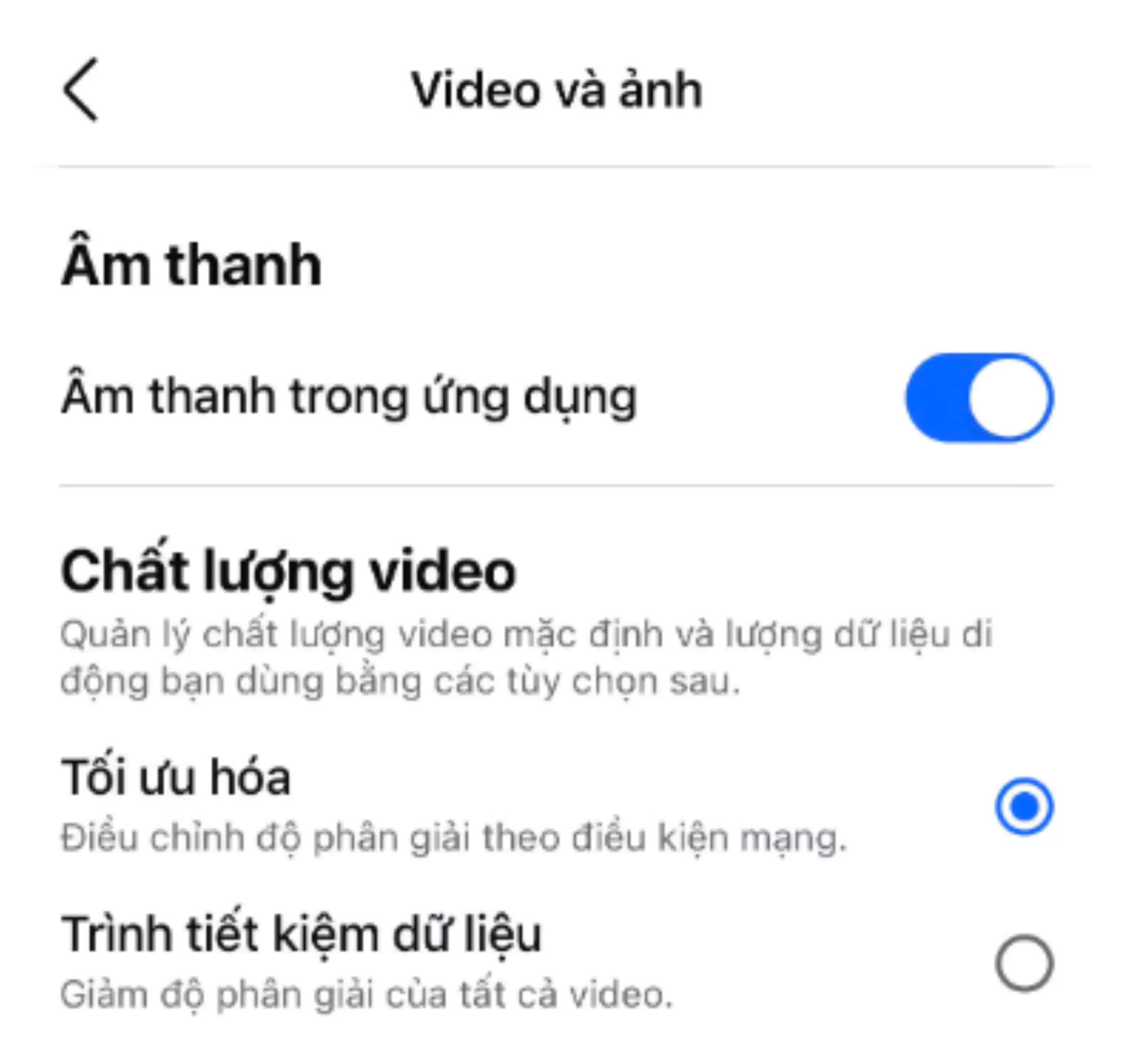
Task: Go back from Video và ảnh
Action: (81, 90)
